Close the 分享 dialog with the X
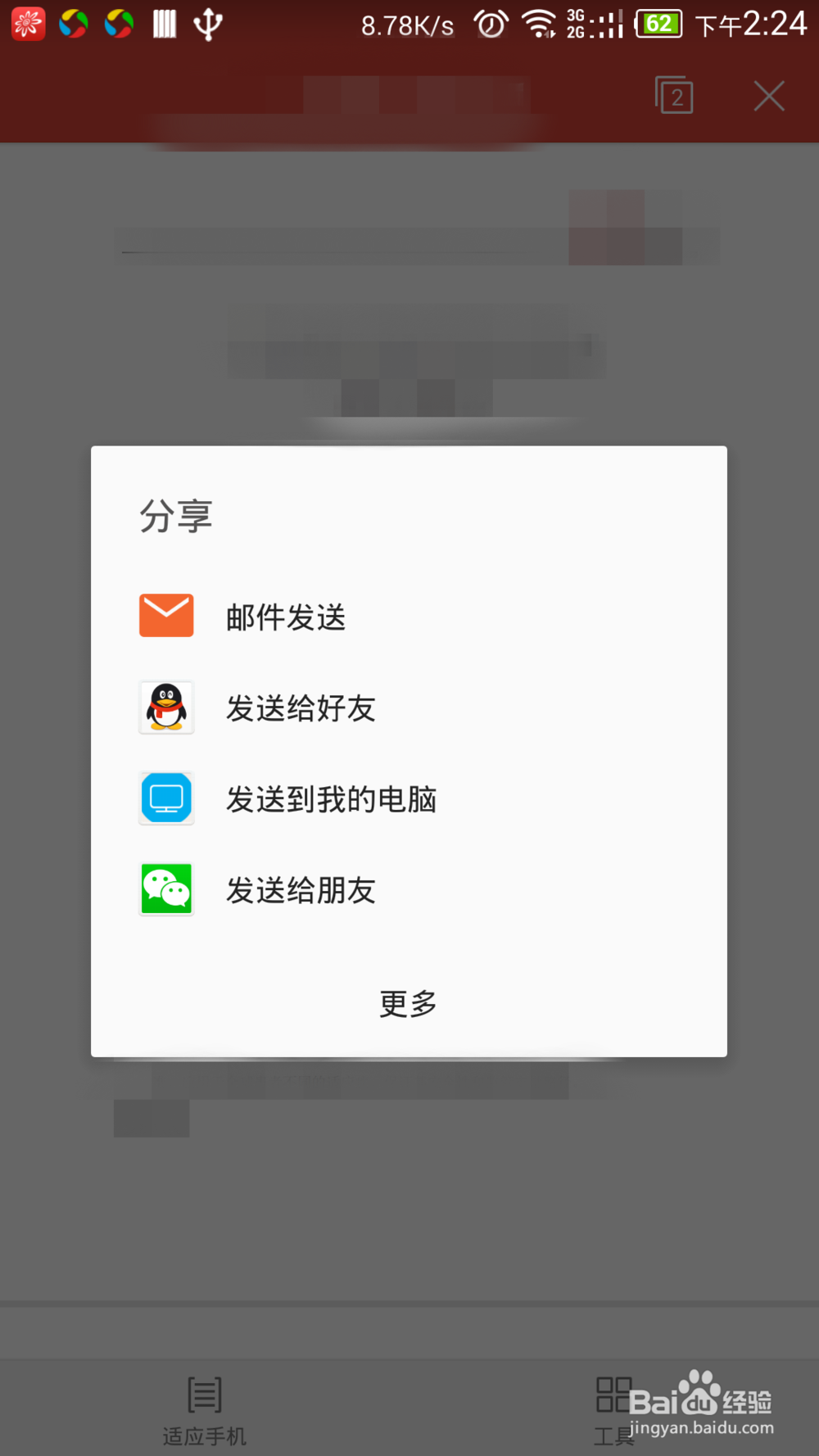The image size is (819, 1456). 768,95
